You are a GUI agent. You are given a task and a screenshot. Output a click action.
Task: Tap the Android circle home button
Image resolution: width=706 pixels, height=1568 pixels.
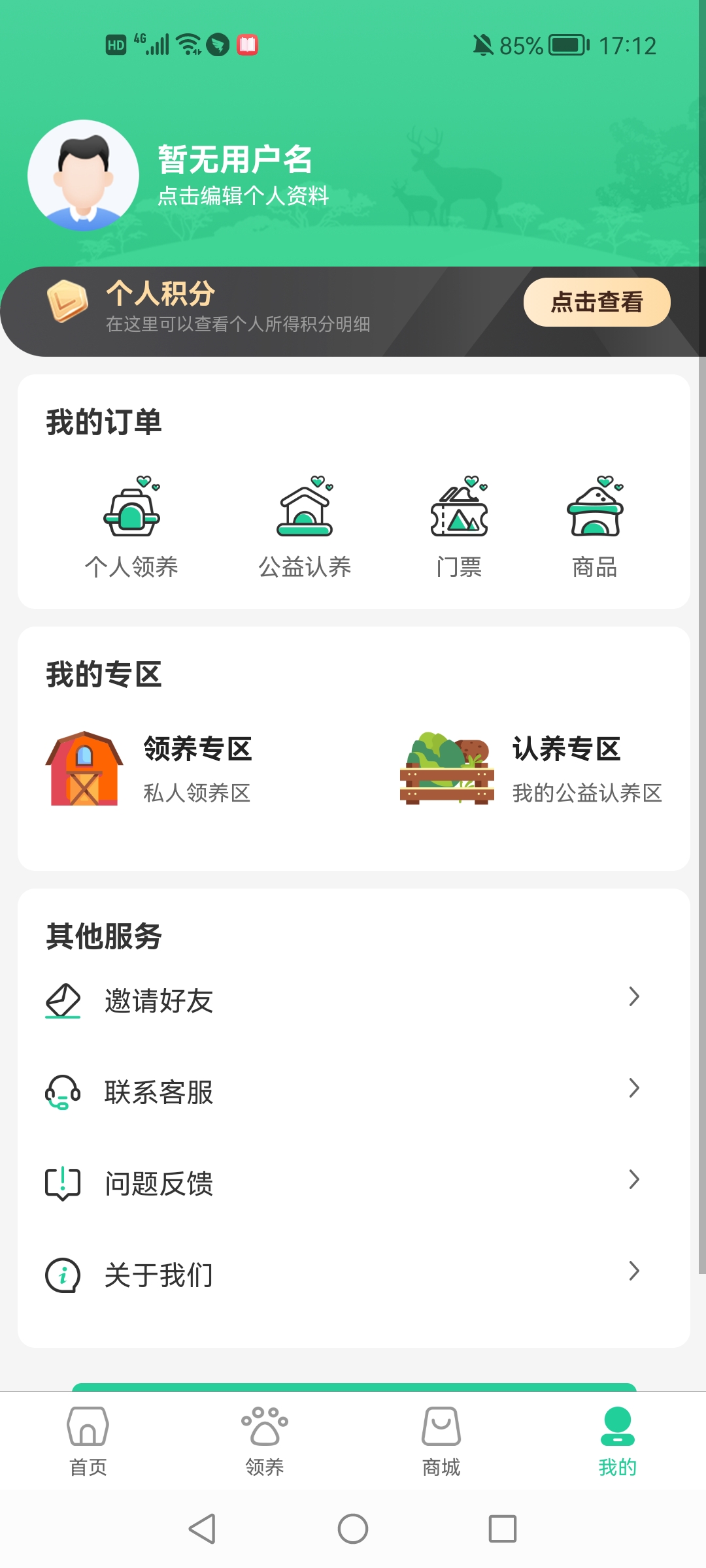pos(353,1530)
